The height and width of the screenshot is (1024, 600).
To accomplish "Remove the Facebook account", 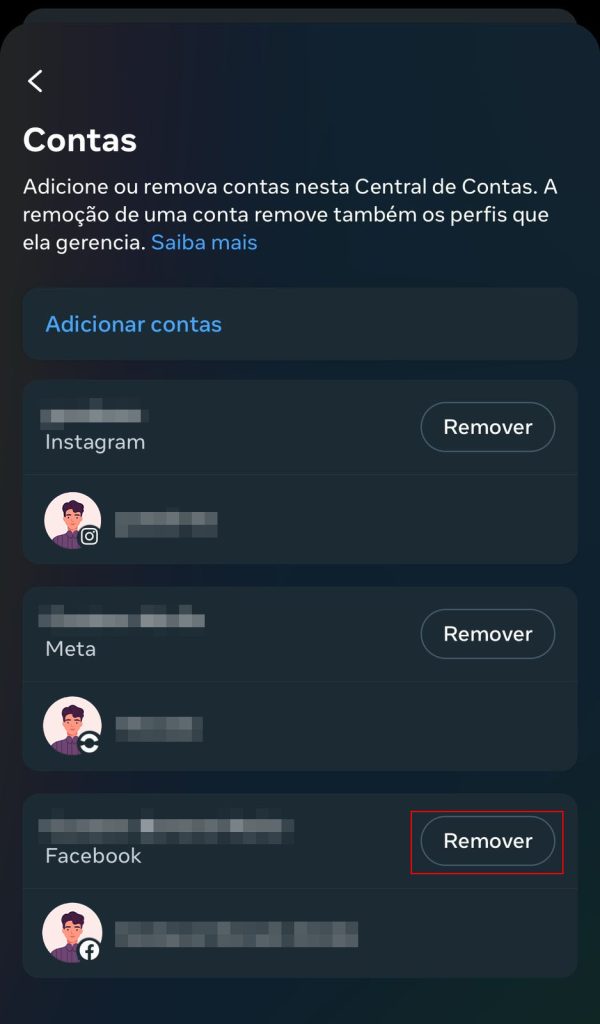I will (x=487, y=841).
